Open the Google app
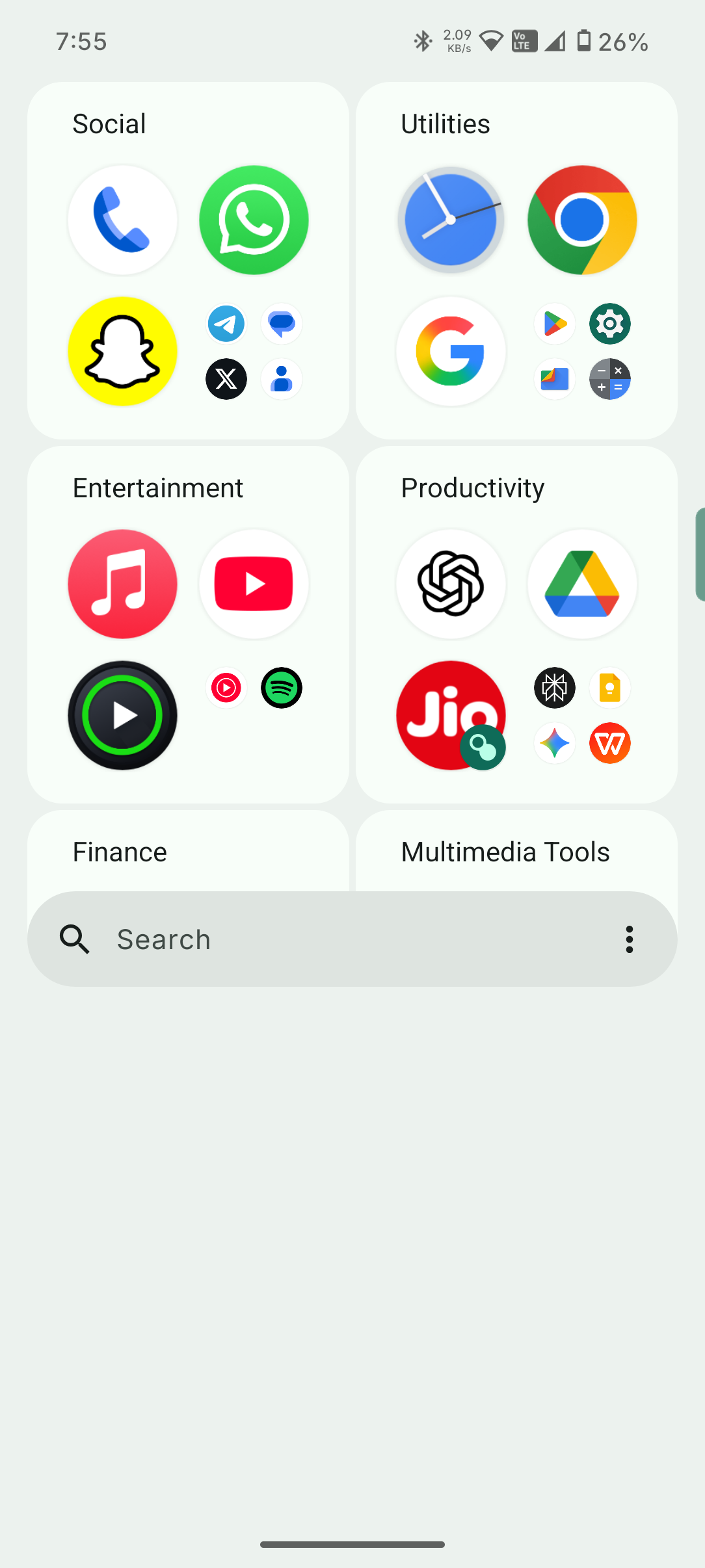Viewport: 705px width, 1568px height. tap(451, 352)
